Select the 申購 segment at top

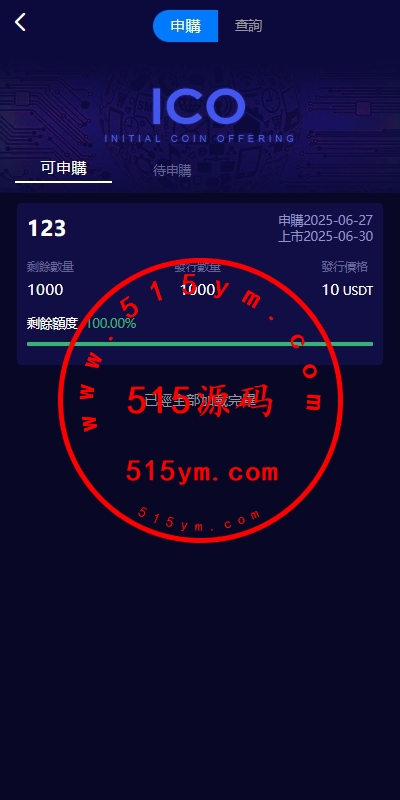(x=185, y=26)
